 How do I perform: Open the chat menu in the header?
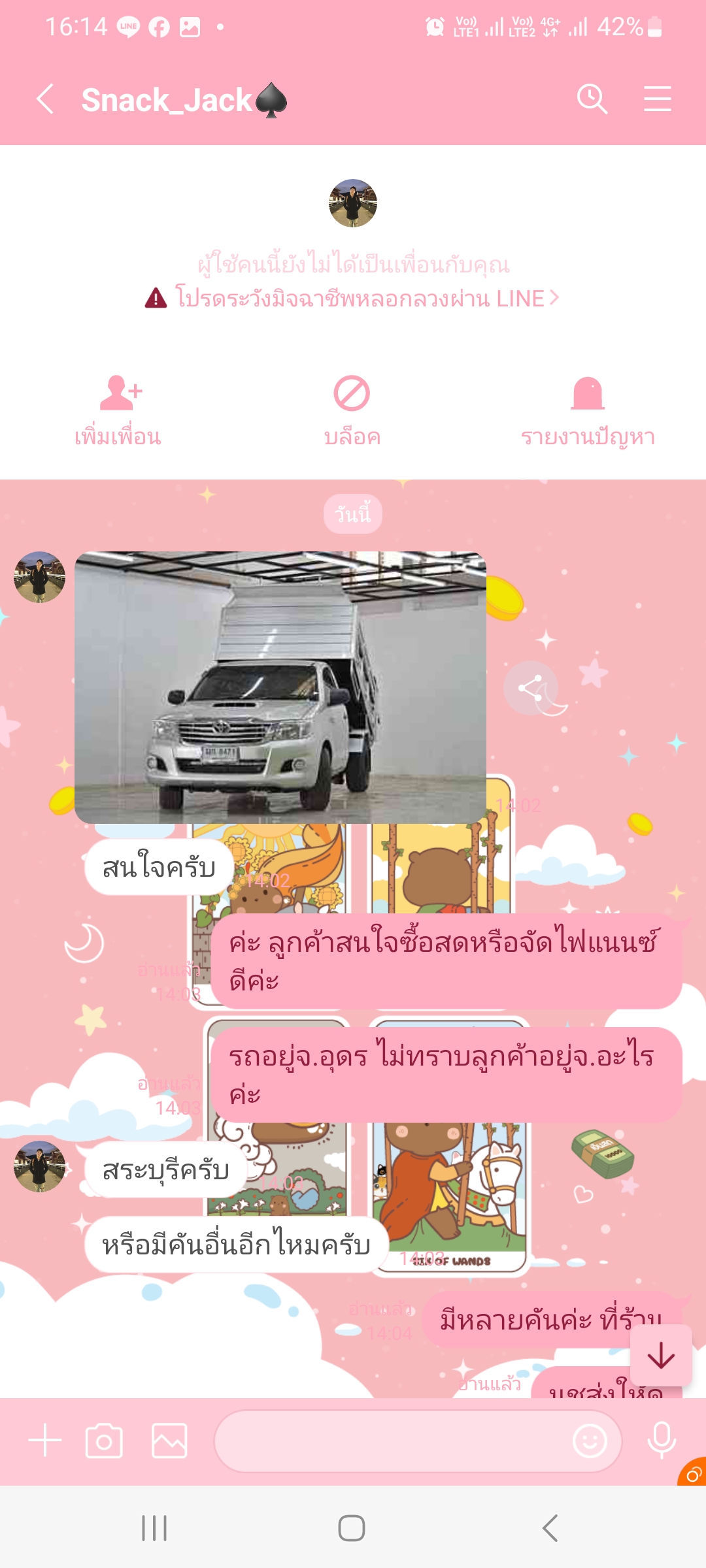coord(657,99)
